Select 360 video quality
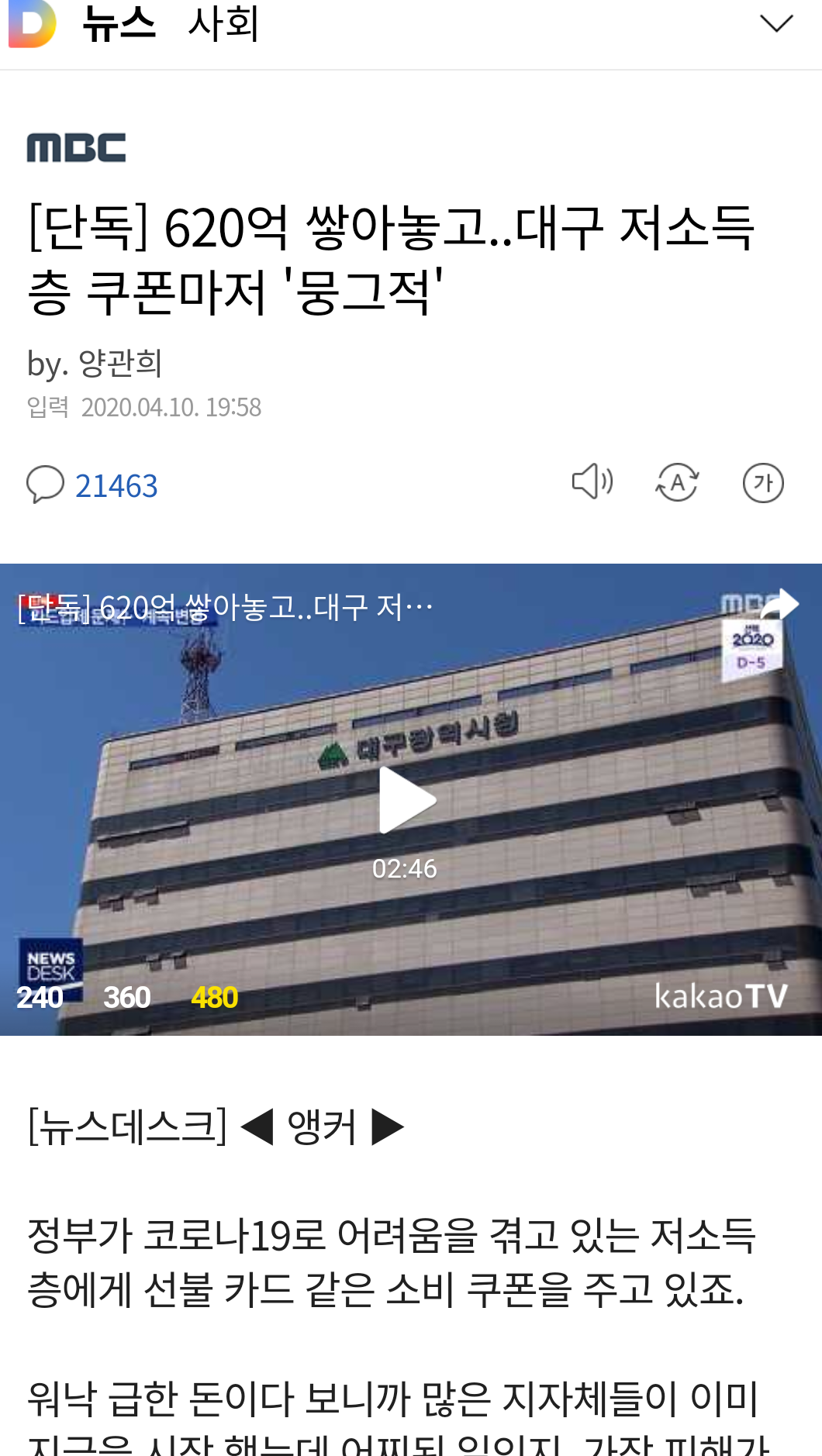Image resolution: width=822 pixels, height=1456 pixels. 127,997
